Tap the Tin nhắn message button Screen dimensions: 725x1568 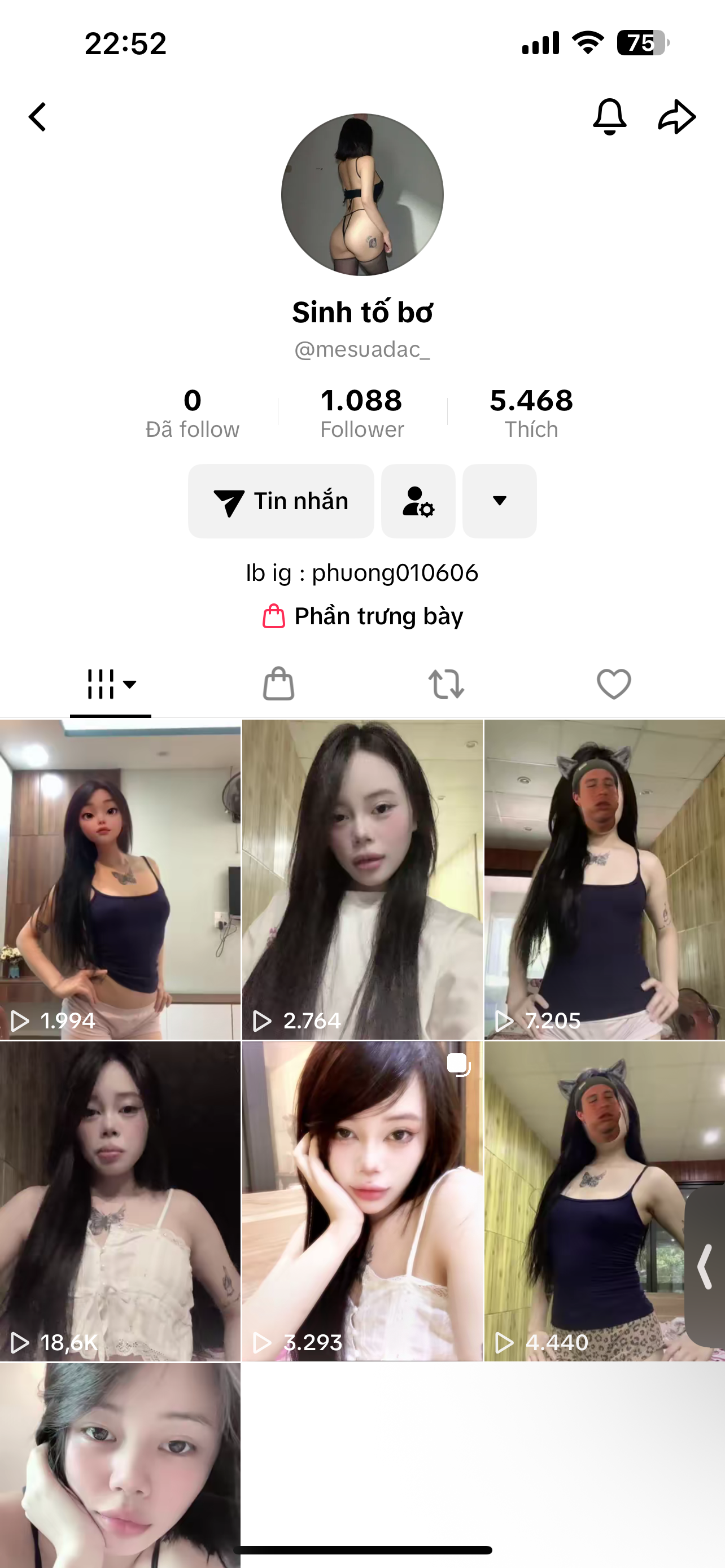[x=281, y=501]
